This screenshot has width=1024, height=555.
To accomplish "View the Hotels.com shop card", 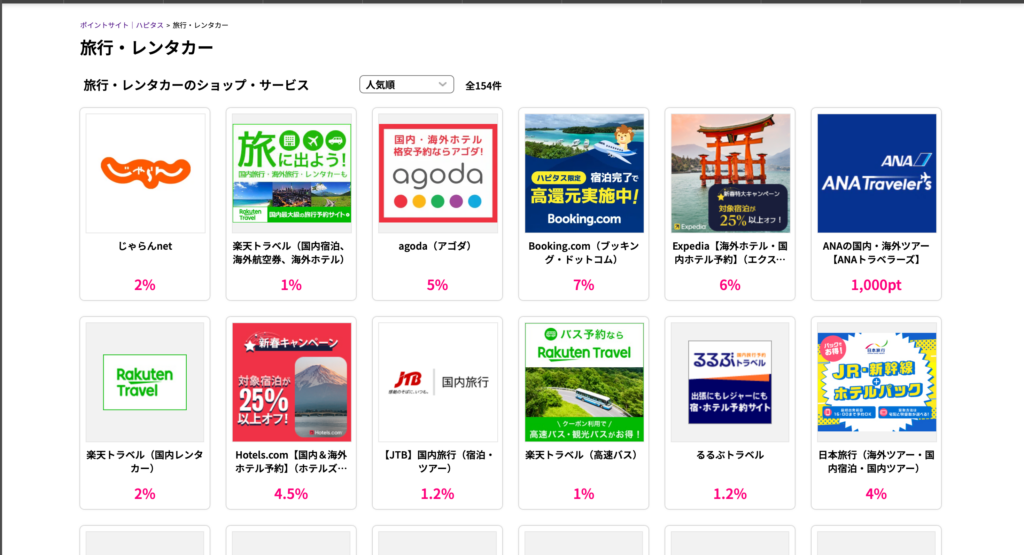I will click(291, 412).
